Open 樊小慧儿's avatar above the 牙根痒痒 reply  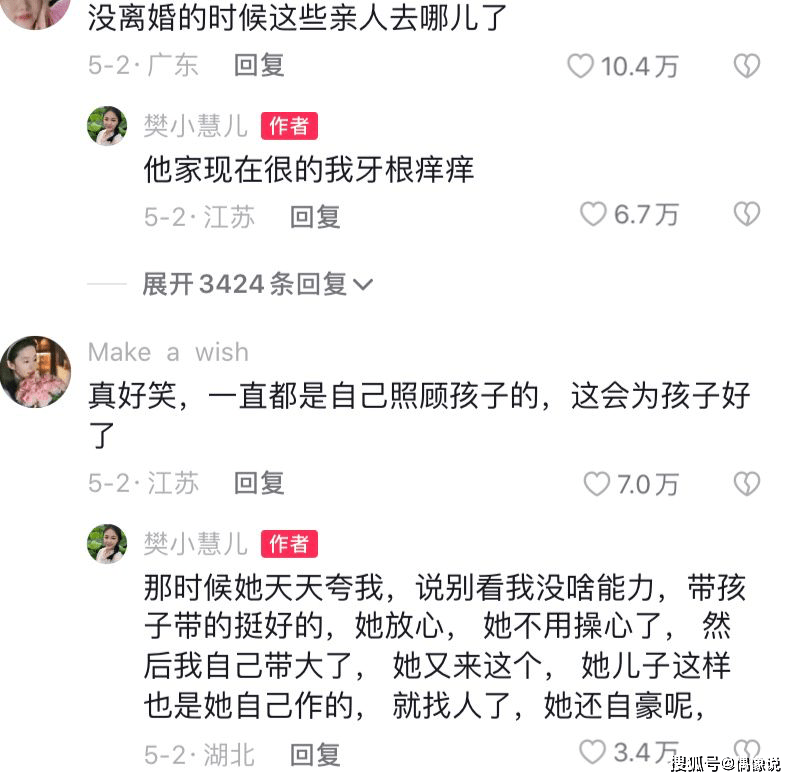click(x=107, y=126)
